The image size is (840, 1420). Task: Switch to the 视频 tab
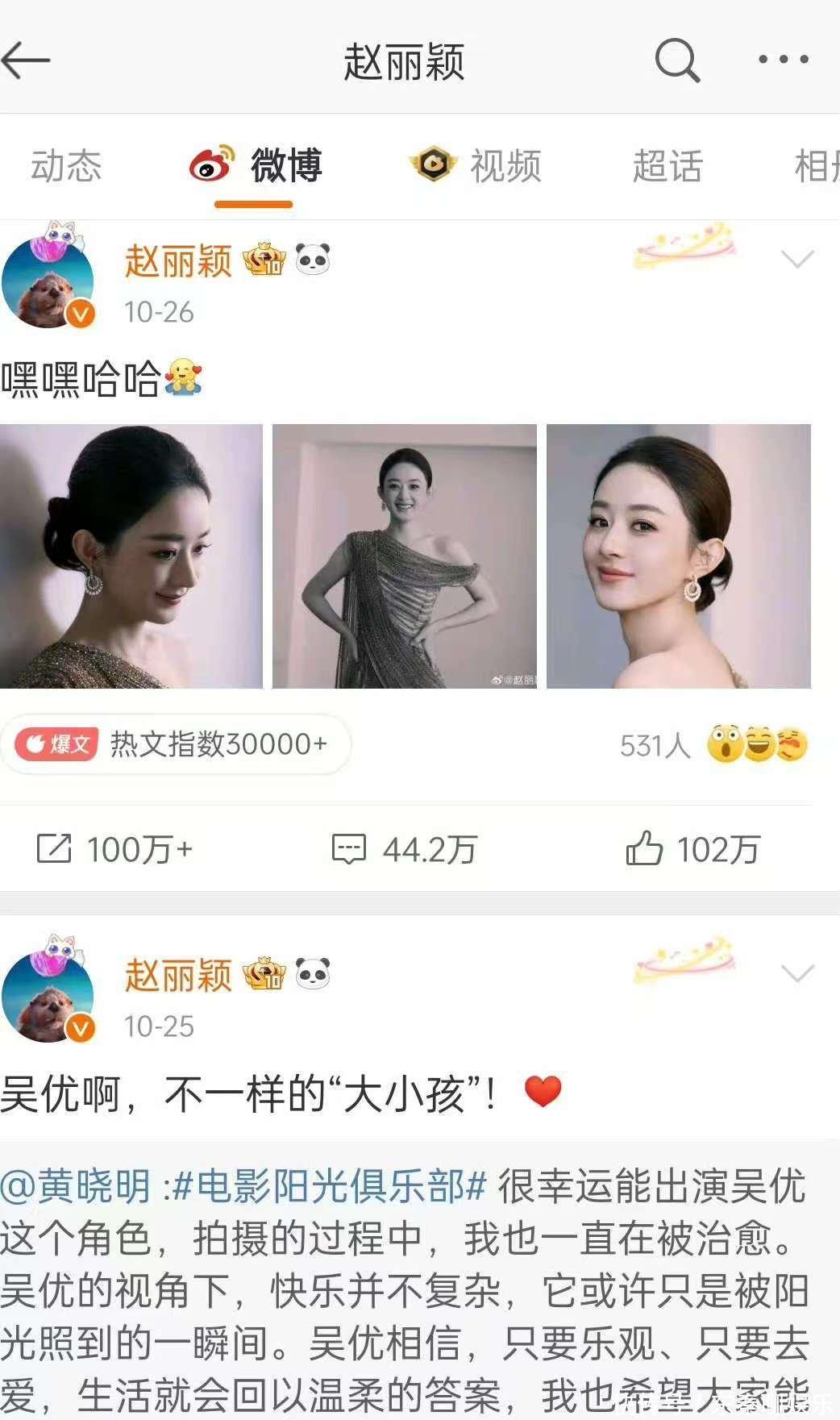(x=477, y=166)
